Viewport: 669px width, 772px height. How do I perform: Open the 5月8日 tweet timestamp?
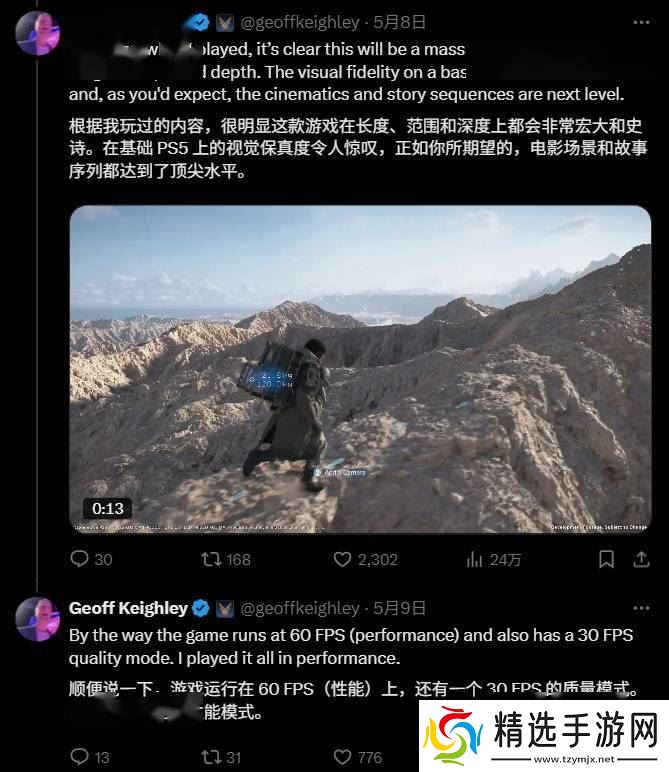pyautogui.click(x=400, y=21)
